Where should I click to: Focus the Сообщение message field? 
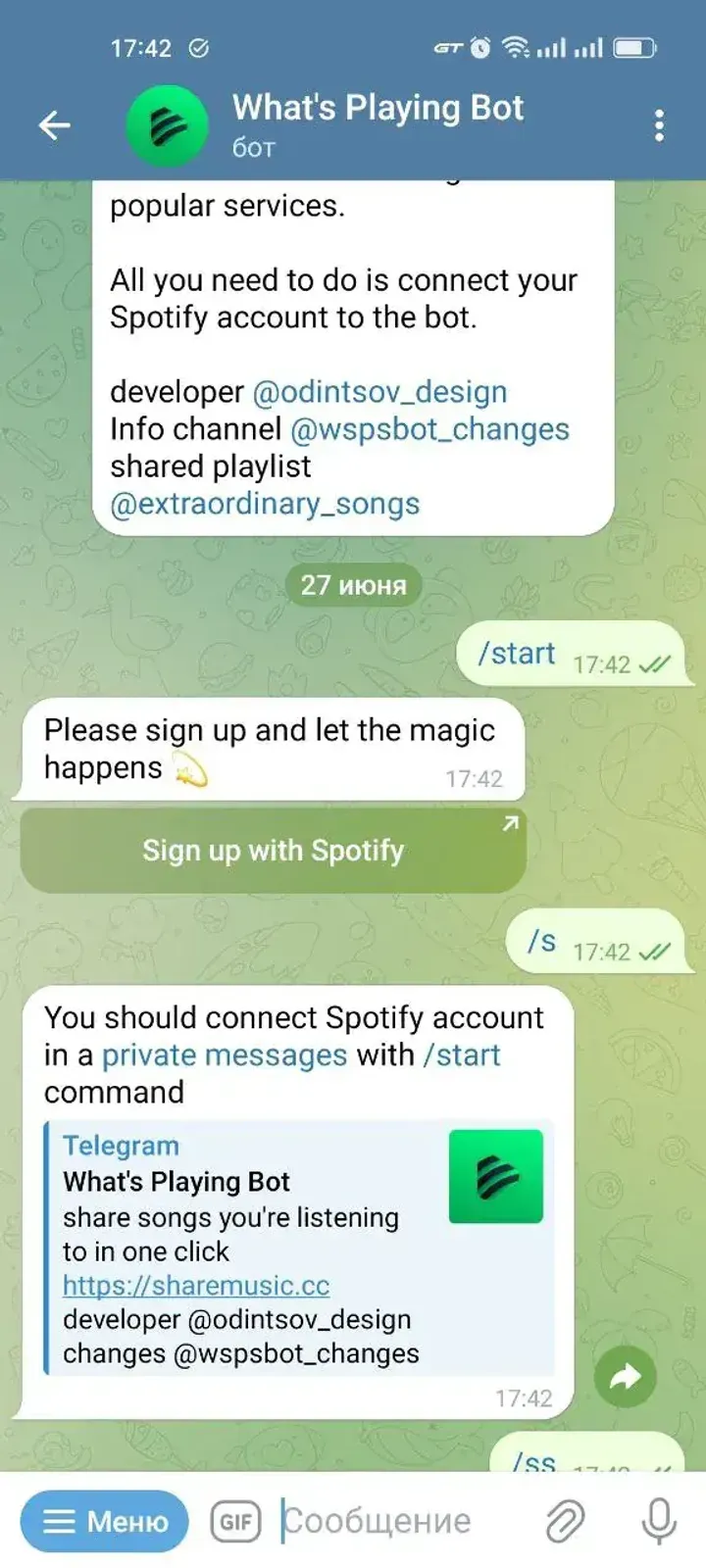(x=392, y=1521)
